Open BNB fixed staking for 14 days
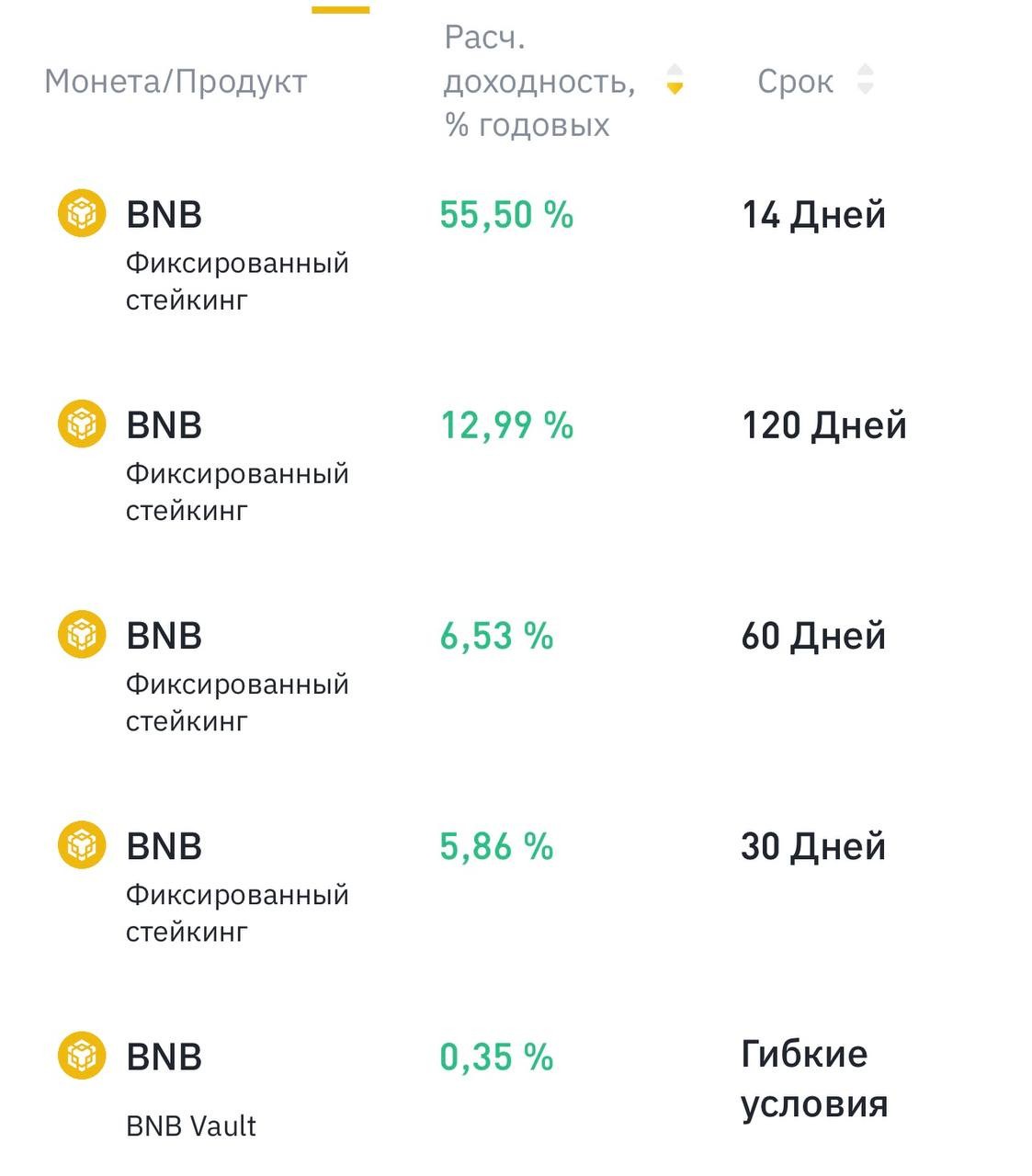 click(x=516, y=251)
